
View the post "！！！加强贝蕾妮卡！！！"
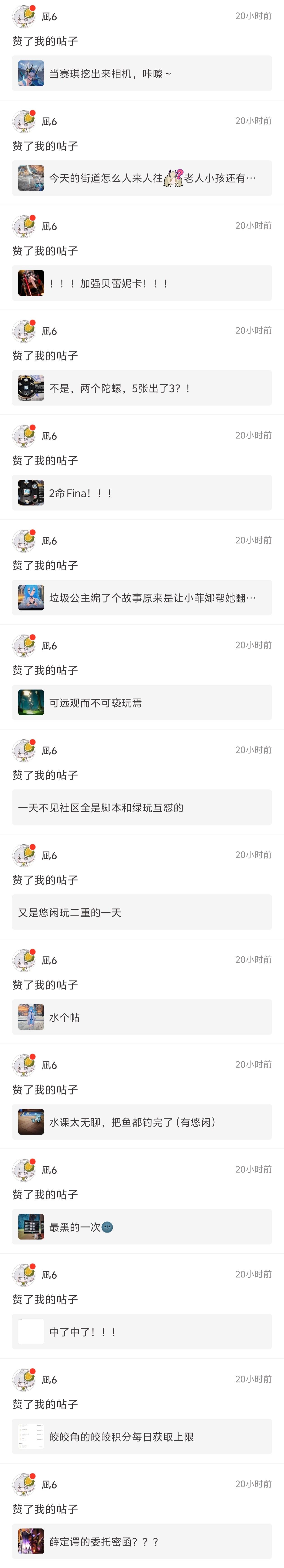(141, 283)
